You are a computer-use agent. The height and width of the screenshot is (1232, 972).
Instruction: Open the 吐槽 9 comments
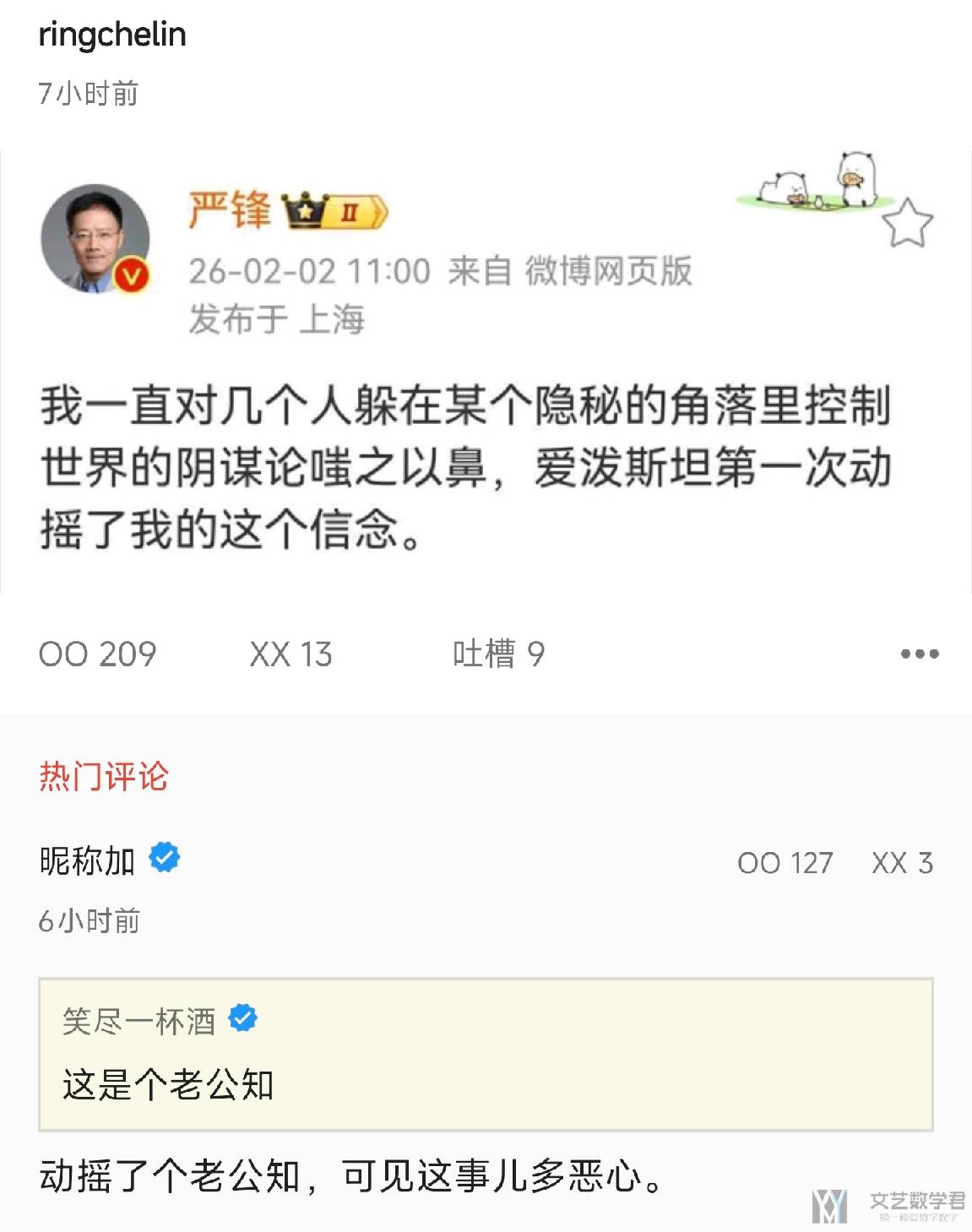(x=498, y=654)
